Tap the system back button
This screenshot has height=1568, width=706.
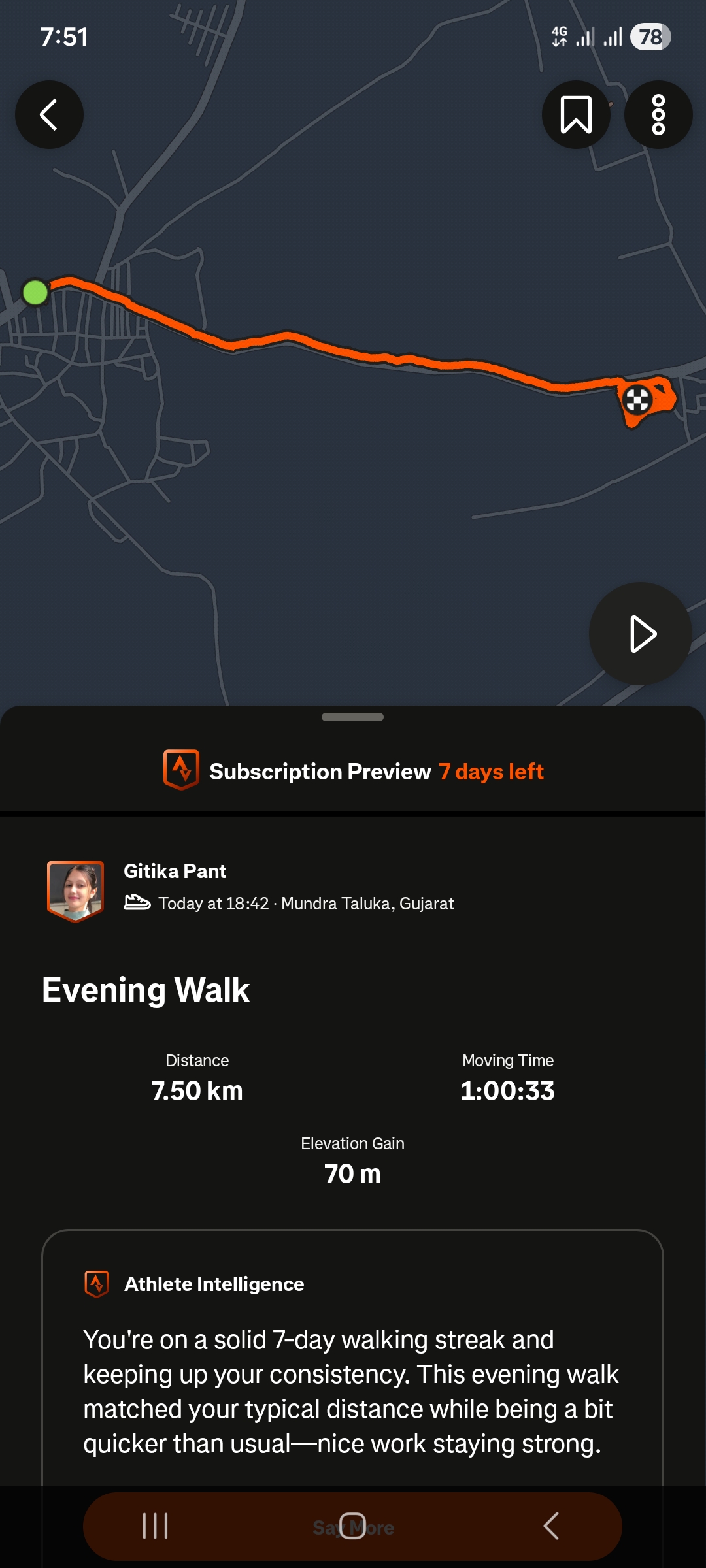click(x=551, y=1526)
